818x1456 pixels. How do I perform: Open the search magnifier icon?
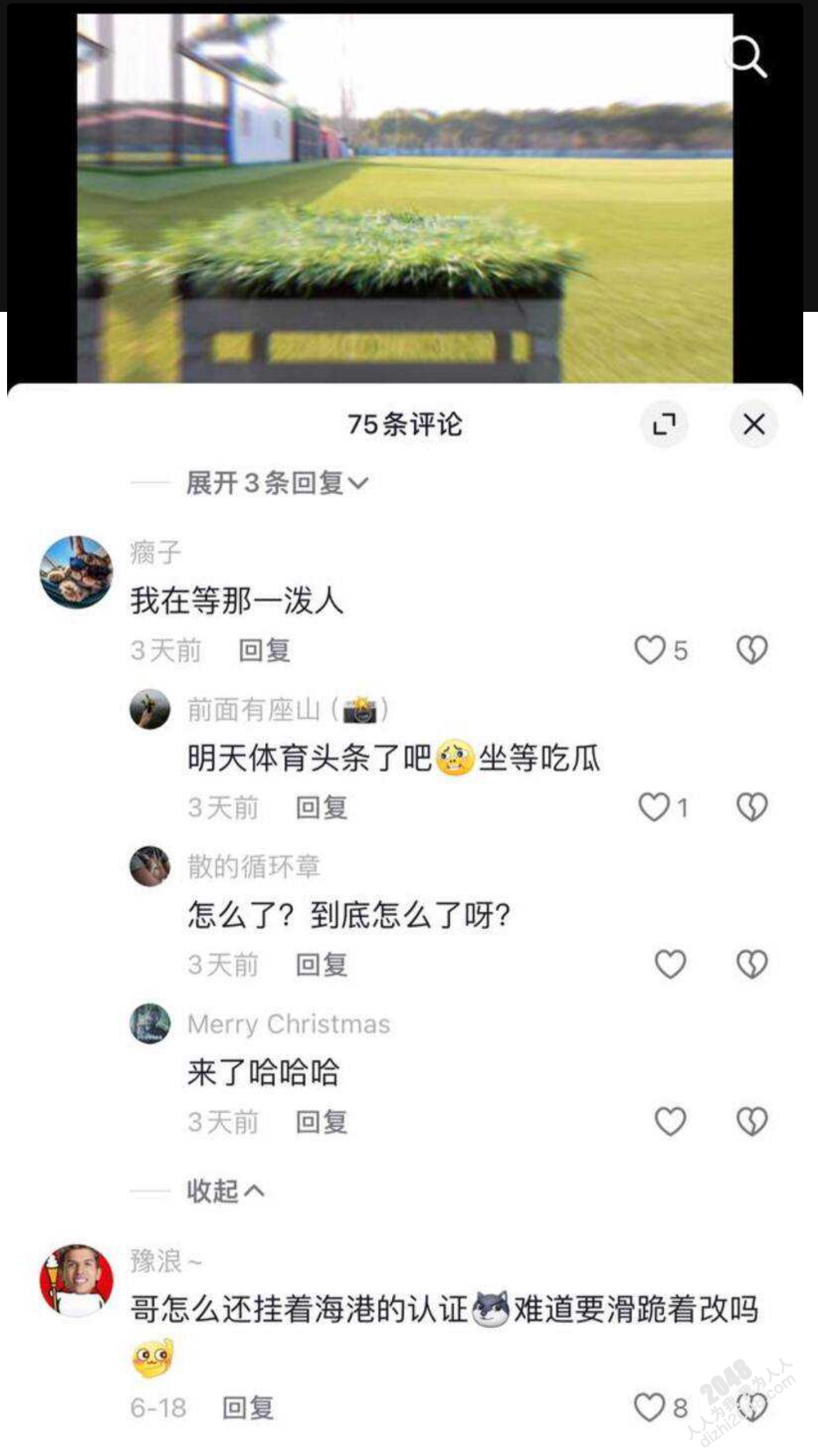748,56
